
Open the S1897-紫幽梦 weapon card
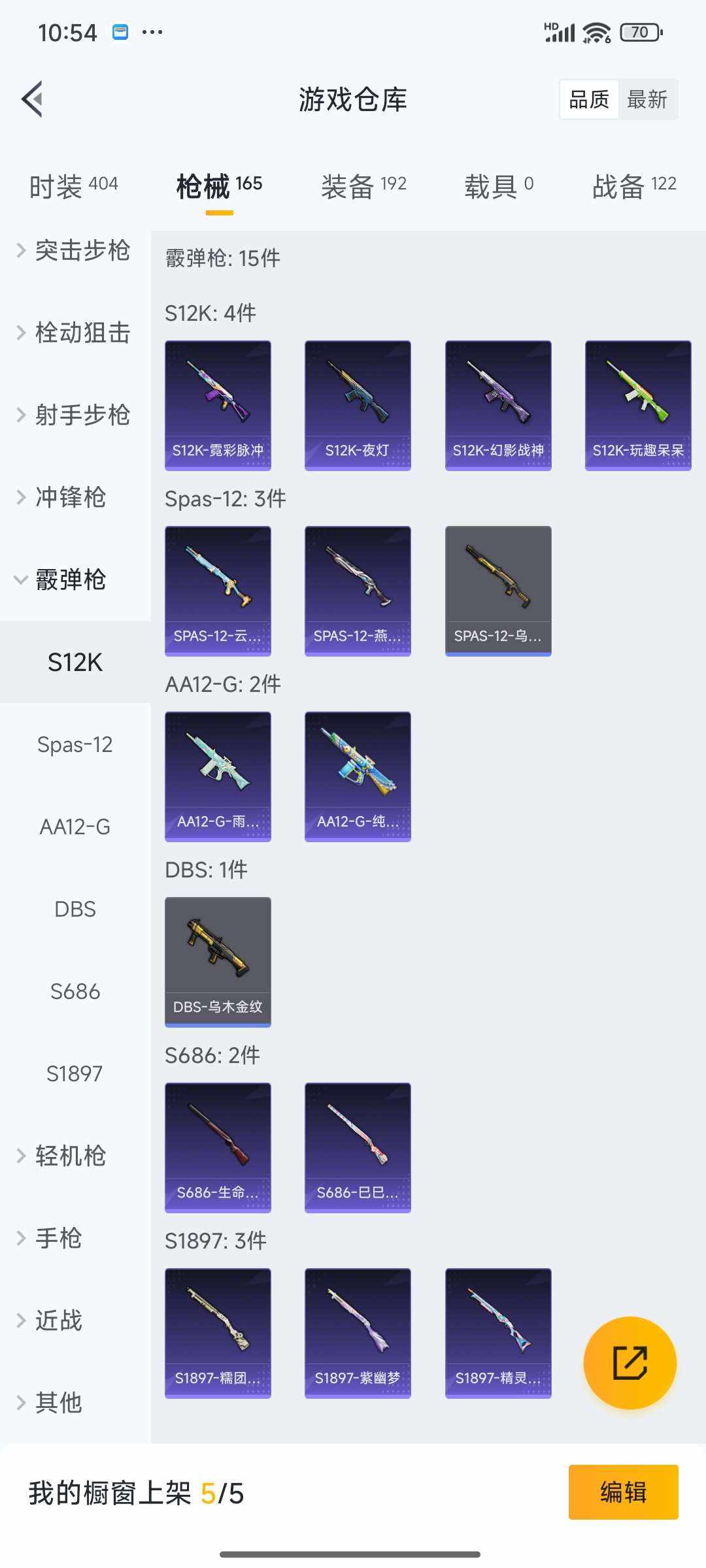(357, 1333)
